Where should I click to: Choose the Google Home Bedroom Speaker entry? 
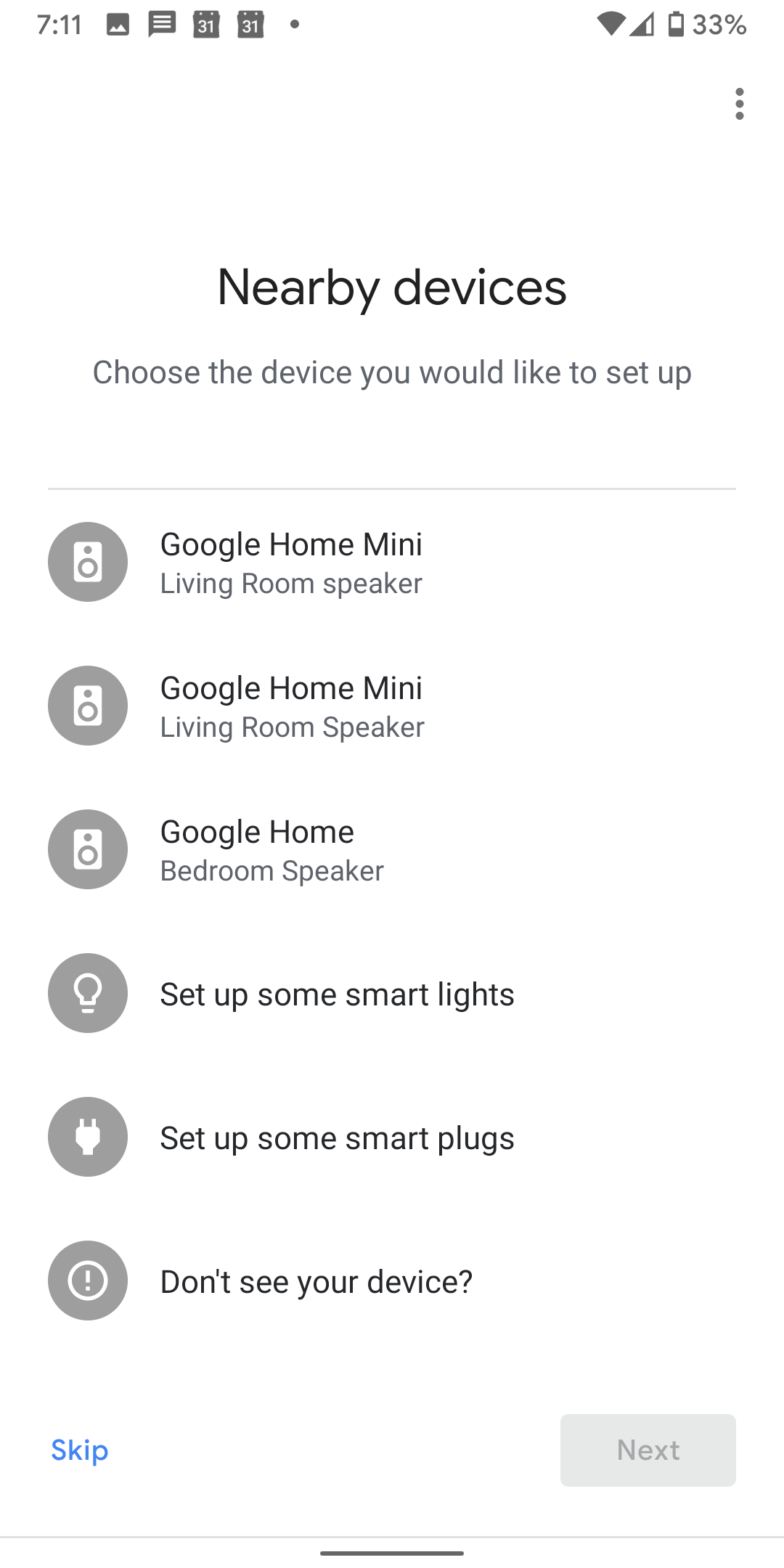pyautogui.click(x=272, y=849)
